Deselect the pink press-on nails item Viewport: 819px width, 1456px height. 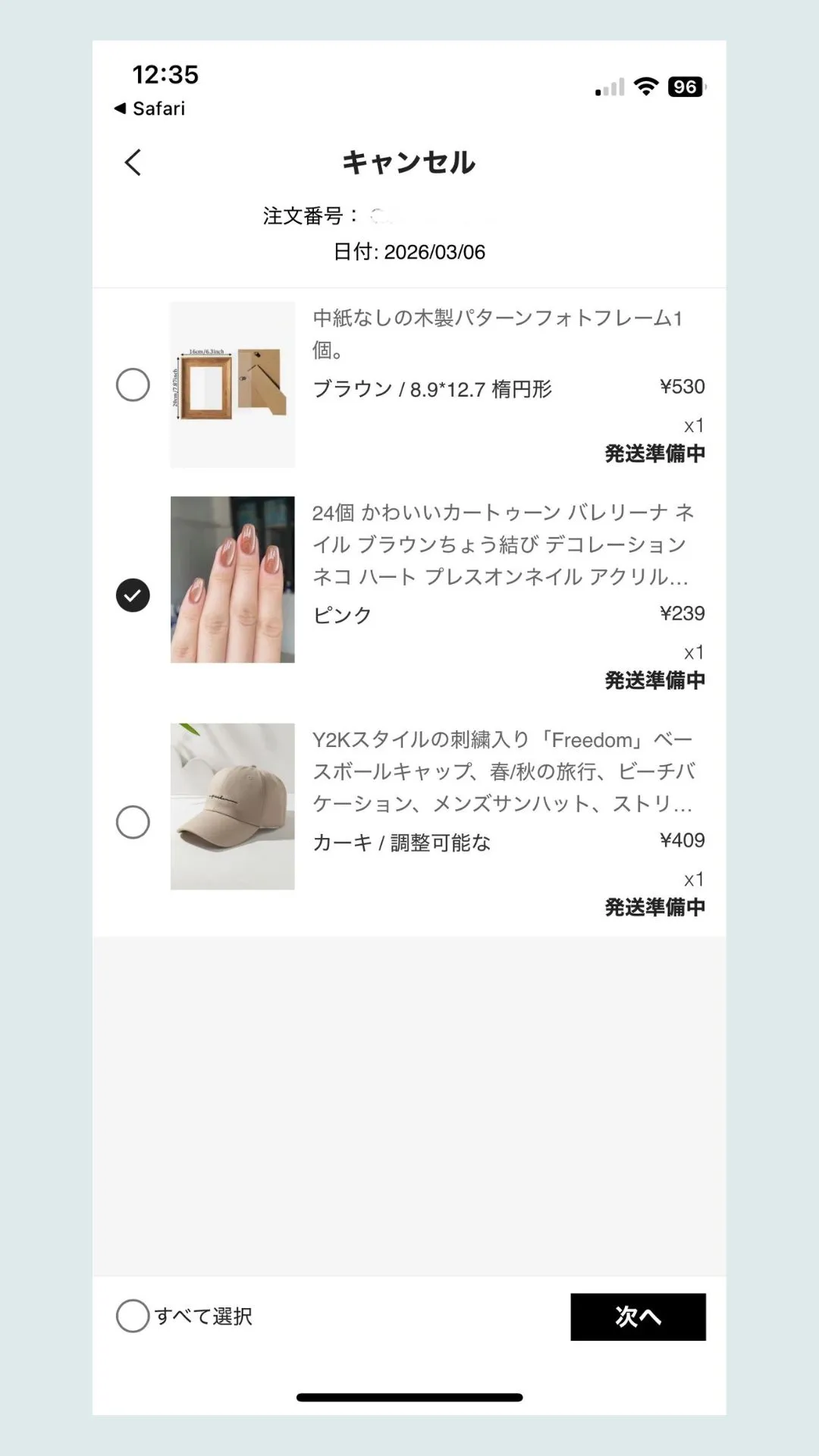[x=133, y=595]
